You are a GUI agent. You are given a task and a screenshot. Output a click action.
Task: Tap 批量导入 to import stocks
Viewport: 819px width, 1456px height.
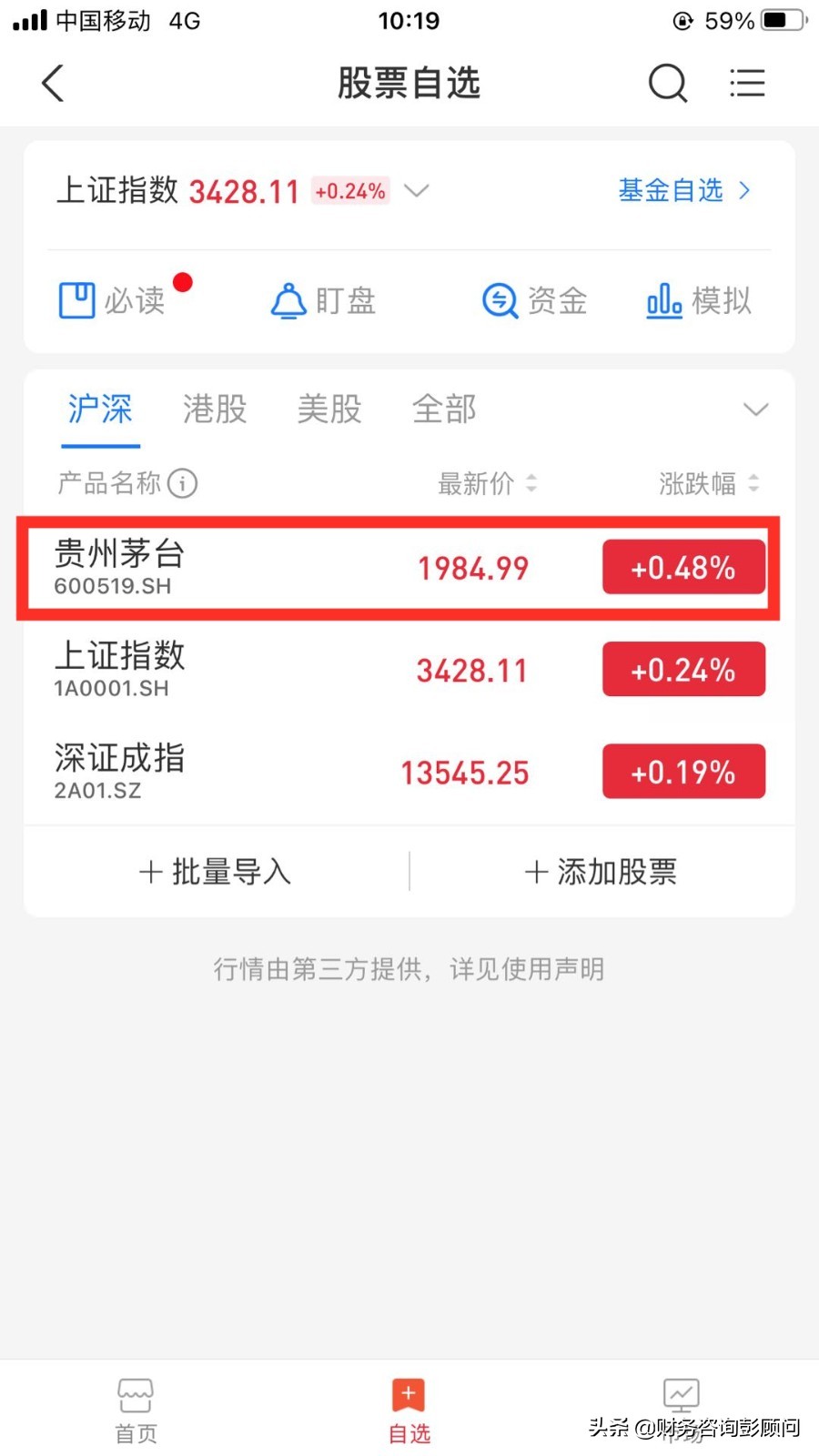(x=216, y=872)
